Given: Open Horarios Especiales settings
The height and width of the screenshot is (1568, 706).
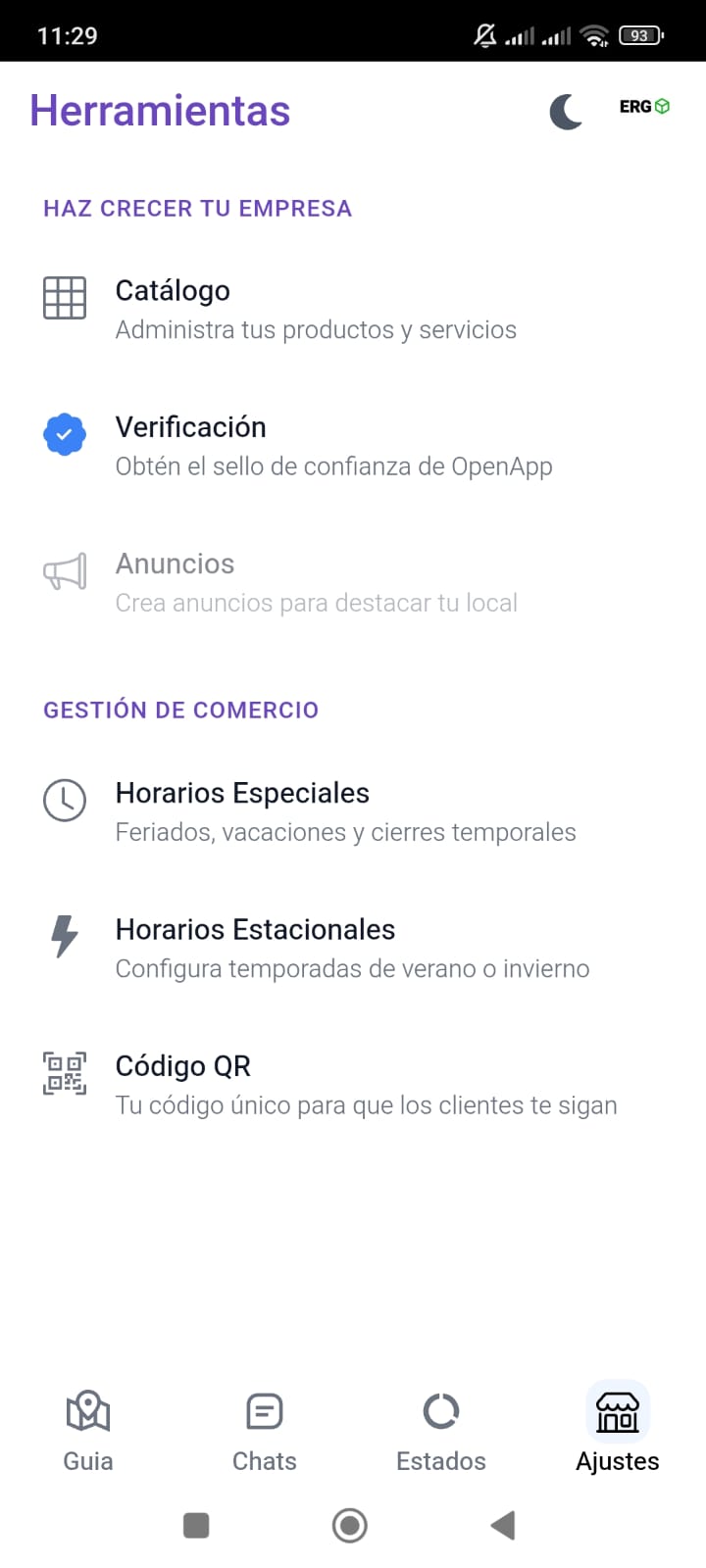Looking at the screenshot, I should 343,811.
